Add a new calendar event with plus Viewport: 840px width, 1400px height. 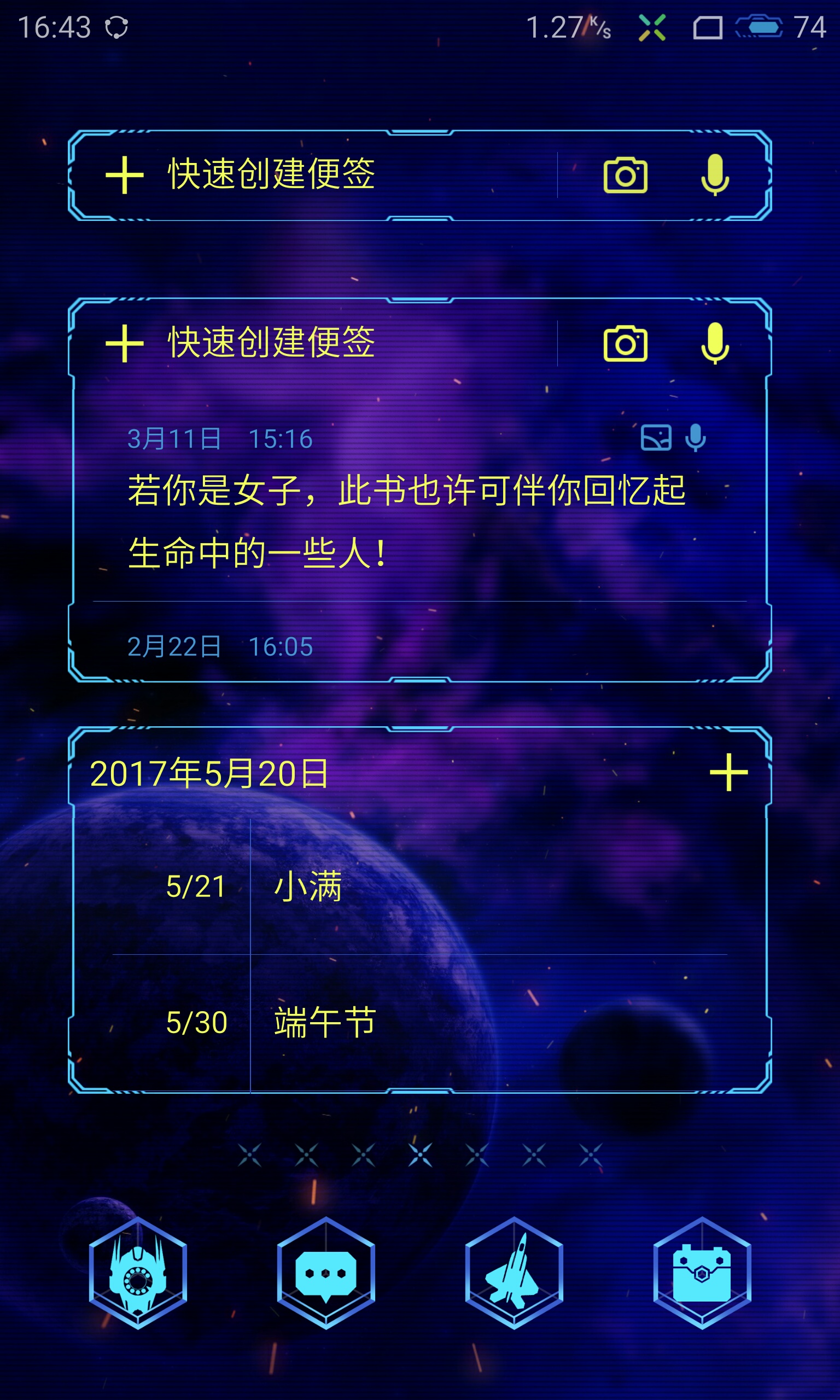(729, 772)
